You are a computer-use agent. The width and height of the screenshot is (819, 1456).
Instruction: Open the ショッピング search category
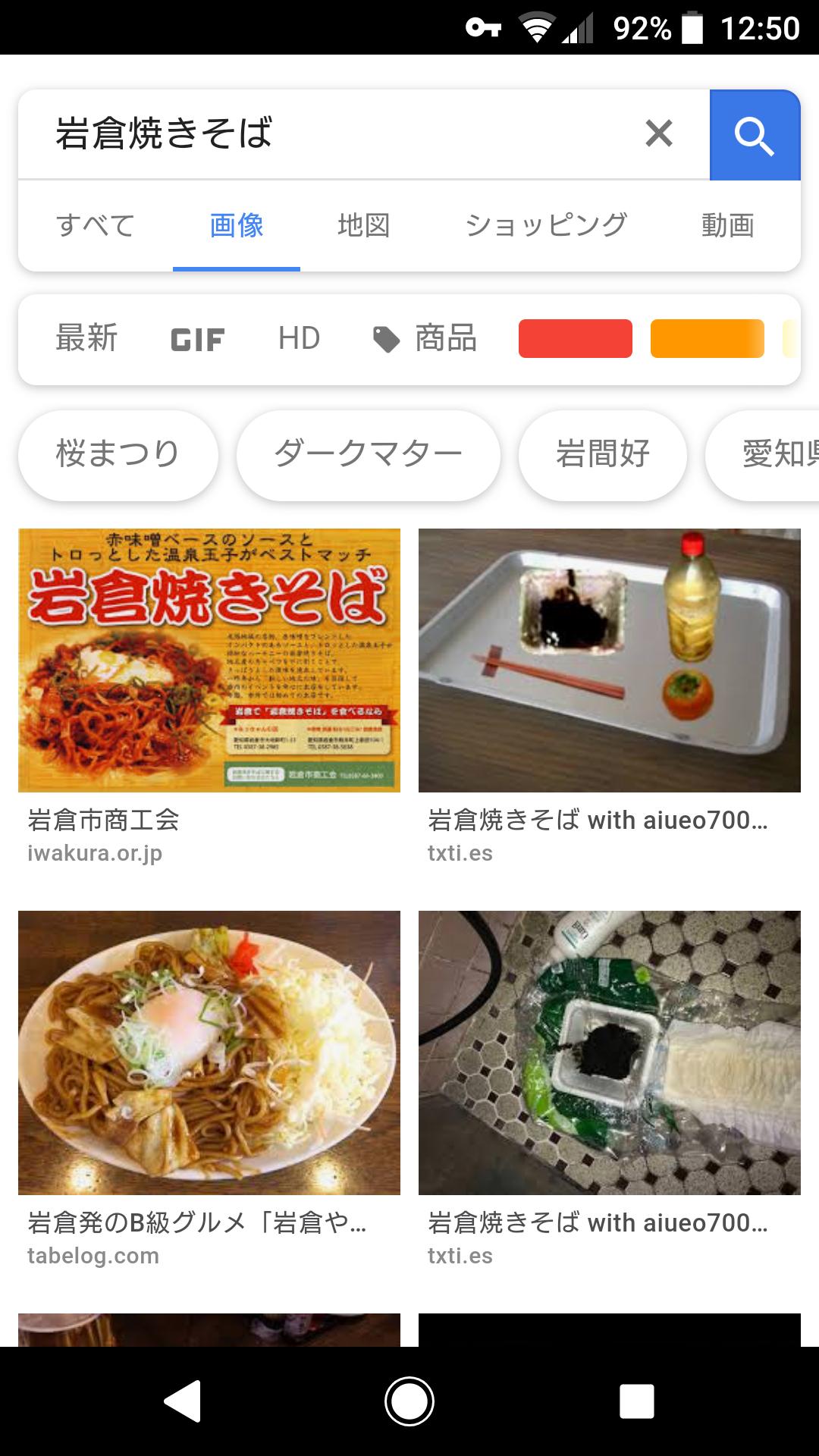coord(548,225)
